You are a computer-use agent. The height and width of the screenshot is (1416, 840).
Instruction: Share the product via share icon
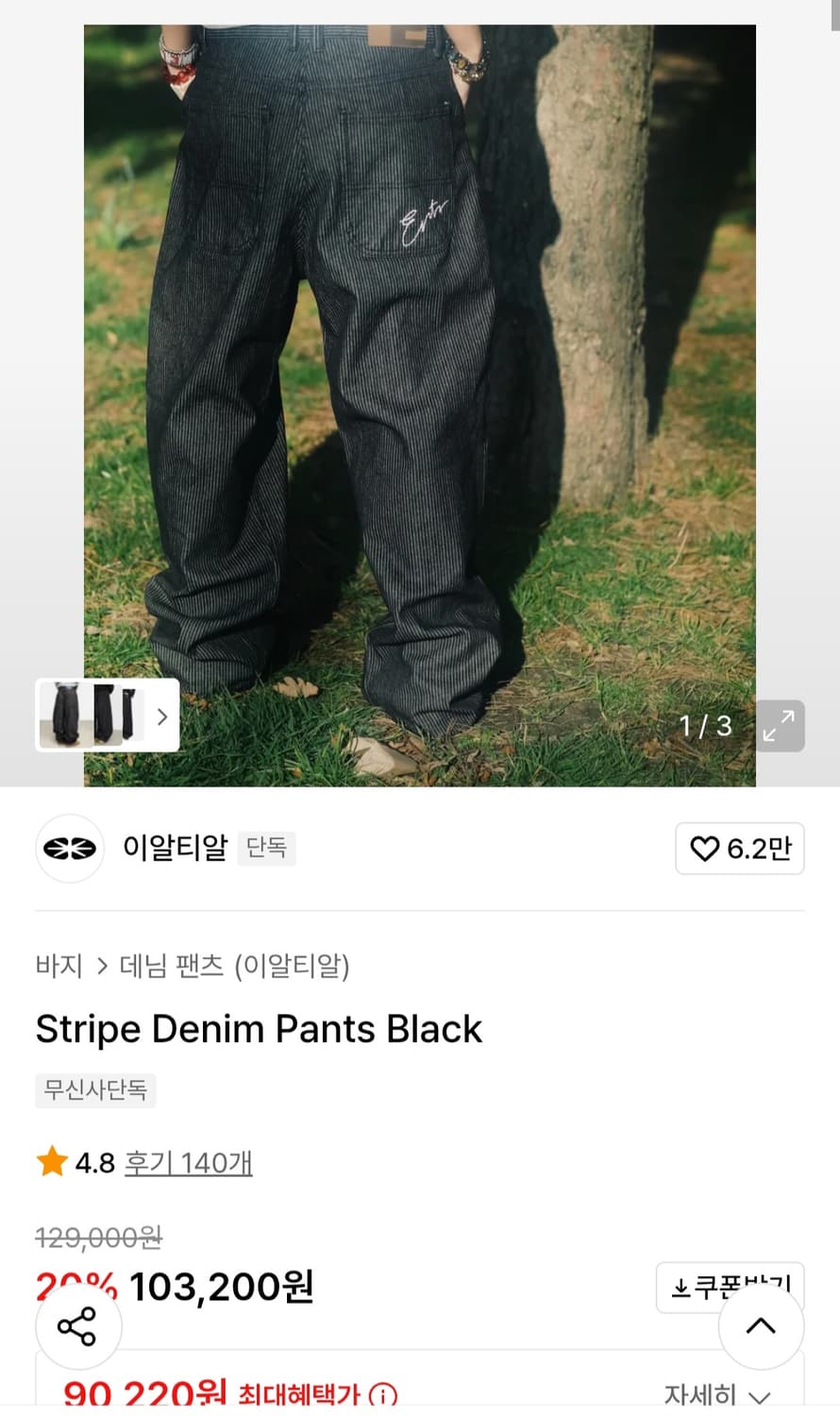(78, 1325)
